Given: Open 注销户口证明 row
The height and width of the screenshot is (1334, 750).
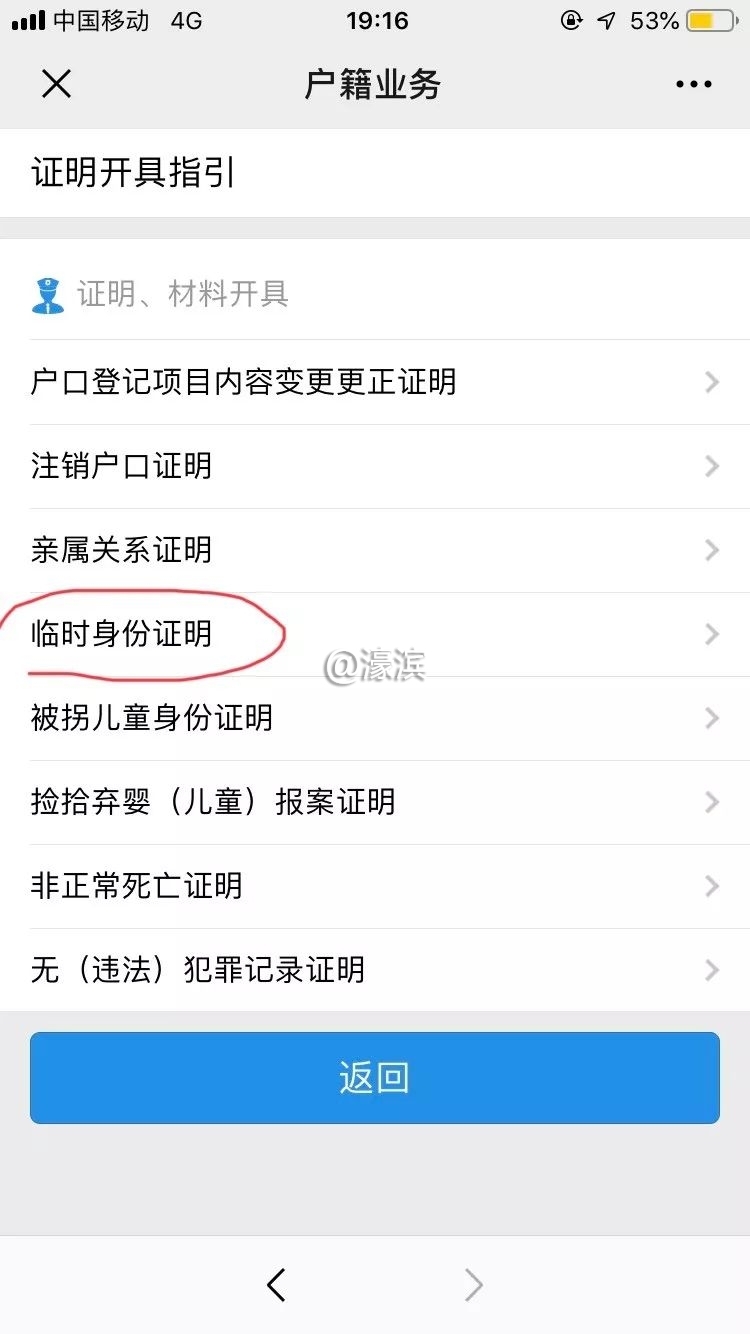Looking at the screenshot, I should [374, 466].
